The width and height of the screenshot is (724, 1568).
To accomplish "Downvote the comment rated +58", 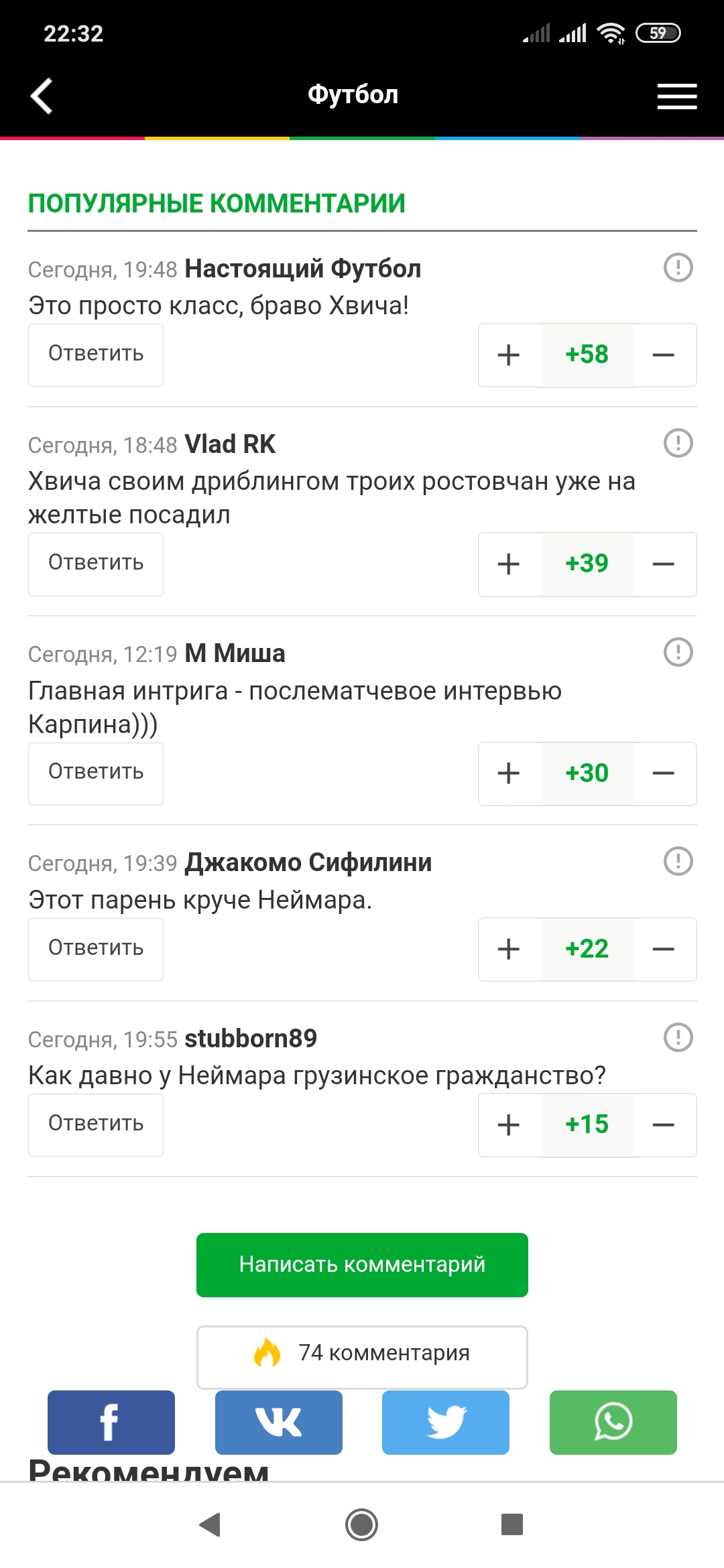I will click(x=663, y=355).
